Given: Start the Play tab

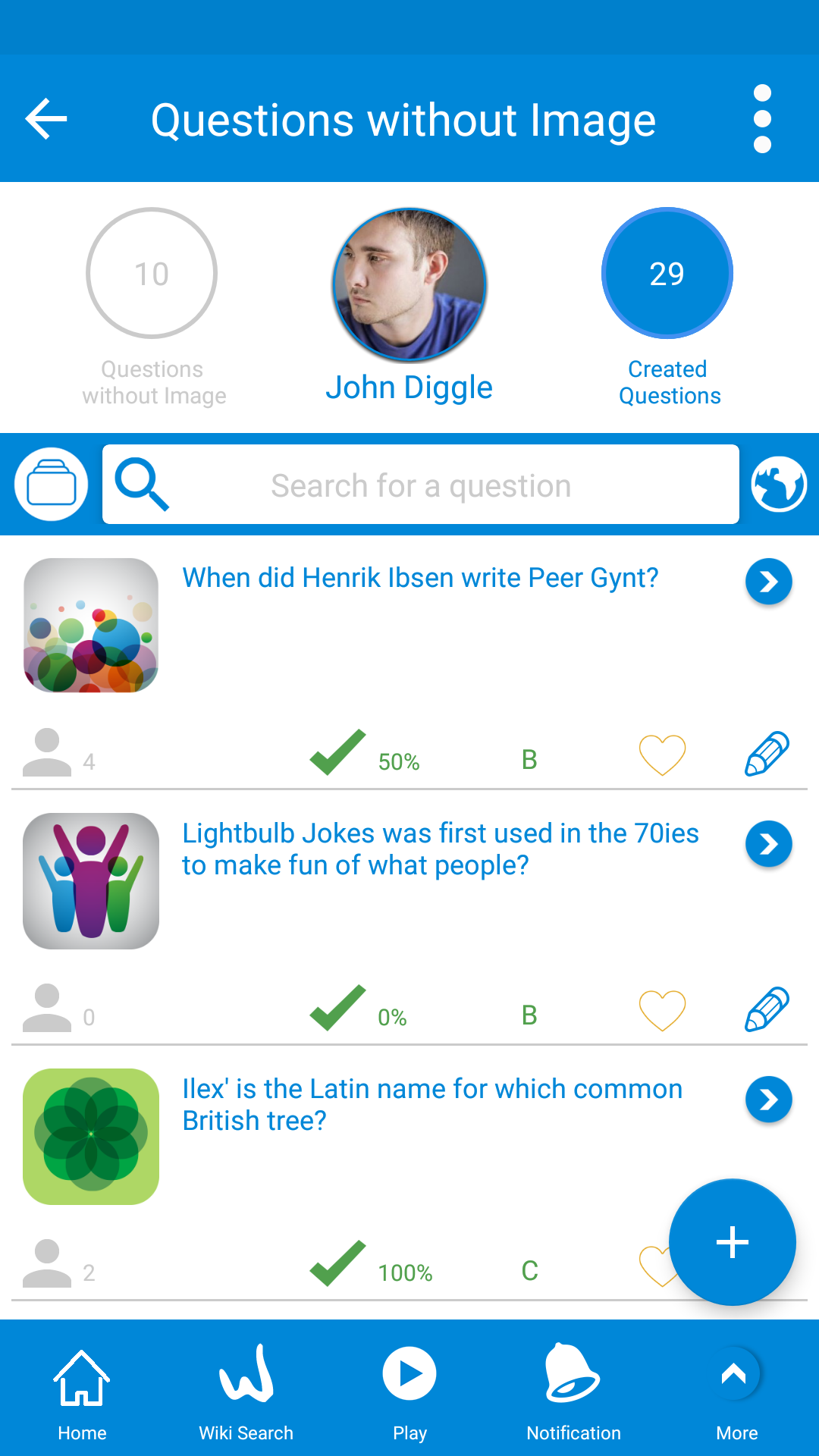Looking at the screenshot, I should [x=409, y=1394].
